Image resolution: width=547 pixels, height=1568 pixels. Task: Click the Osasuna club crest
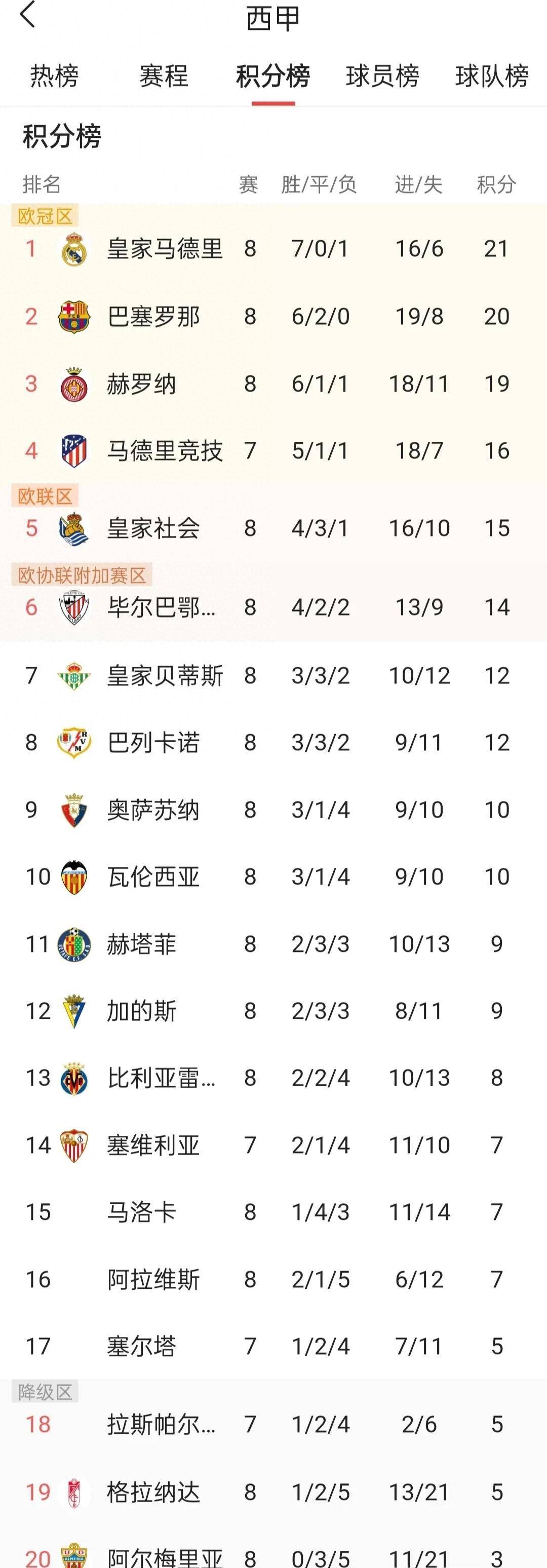pyautogui.click(x=73, y=810)
